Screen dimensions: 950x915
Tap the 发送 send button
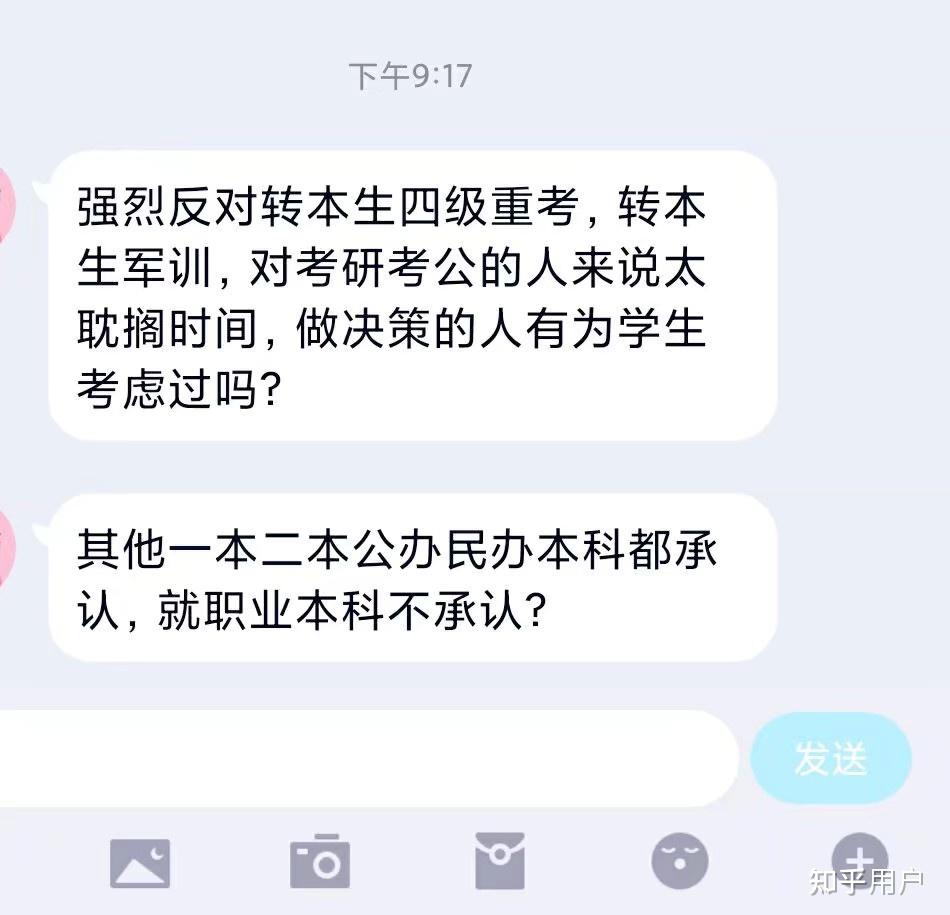click(x=831, y=759)
